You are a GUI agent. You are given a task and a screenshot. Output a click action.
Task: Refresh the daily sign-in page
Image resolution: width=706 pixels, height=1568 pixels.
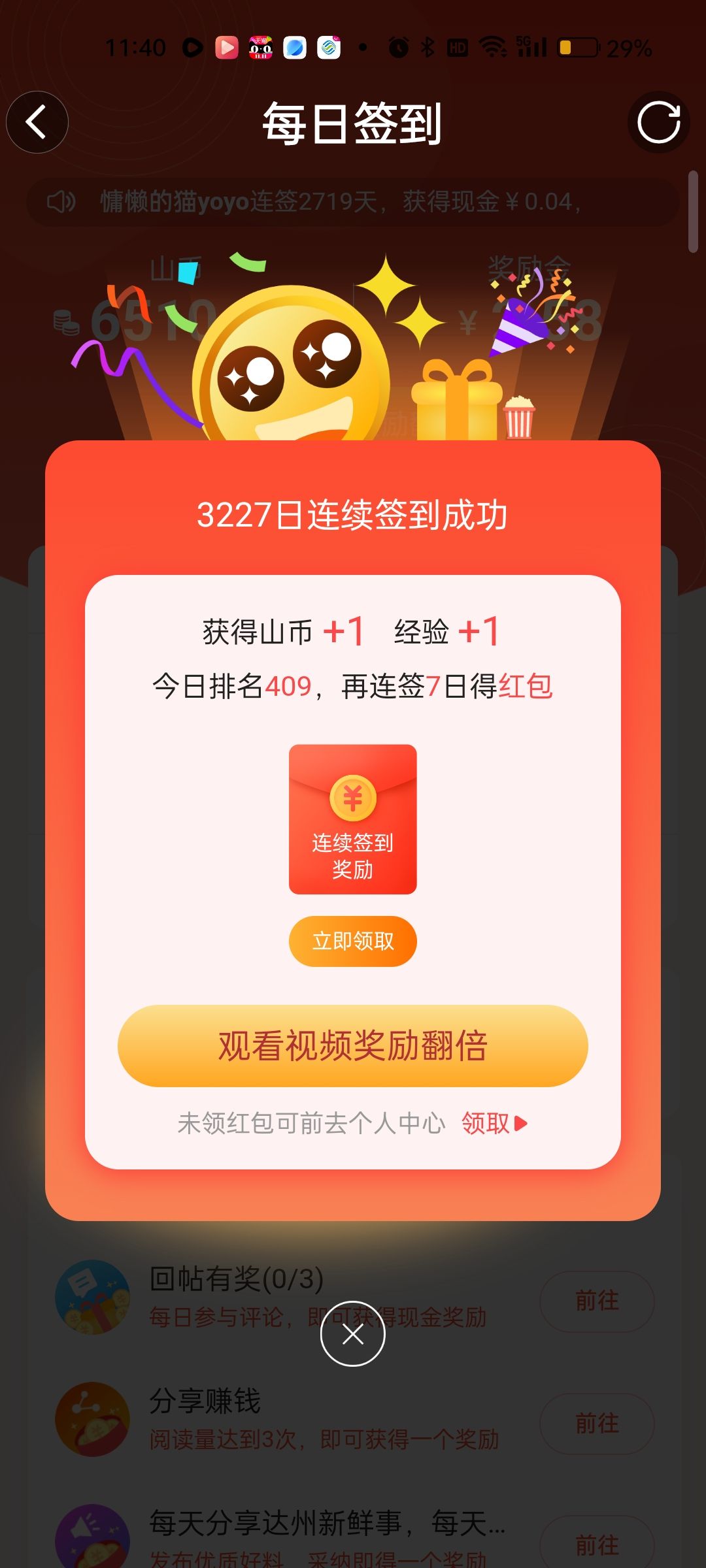pos(658,122)
